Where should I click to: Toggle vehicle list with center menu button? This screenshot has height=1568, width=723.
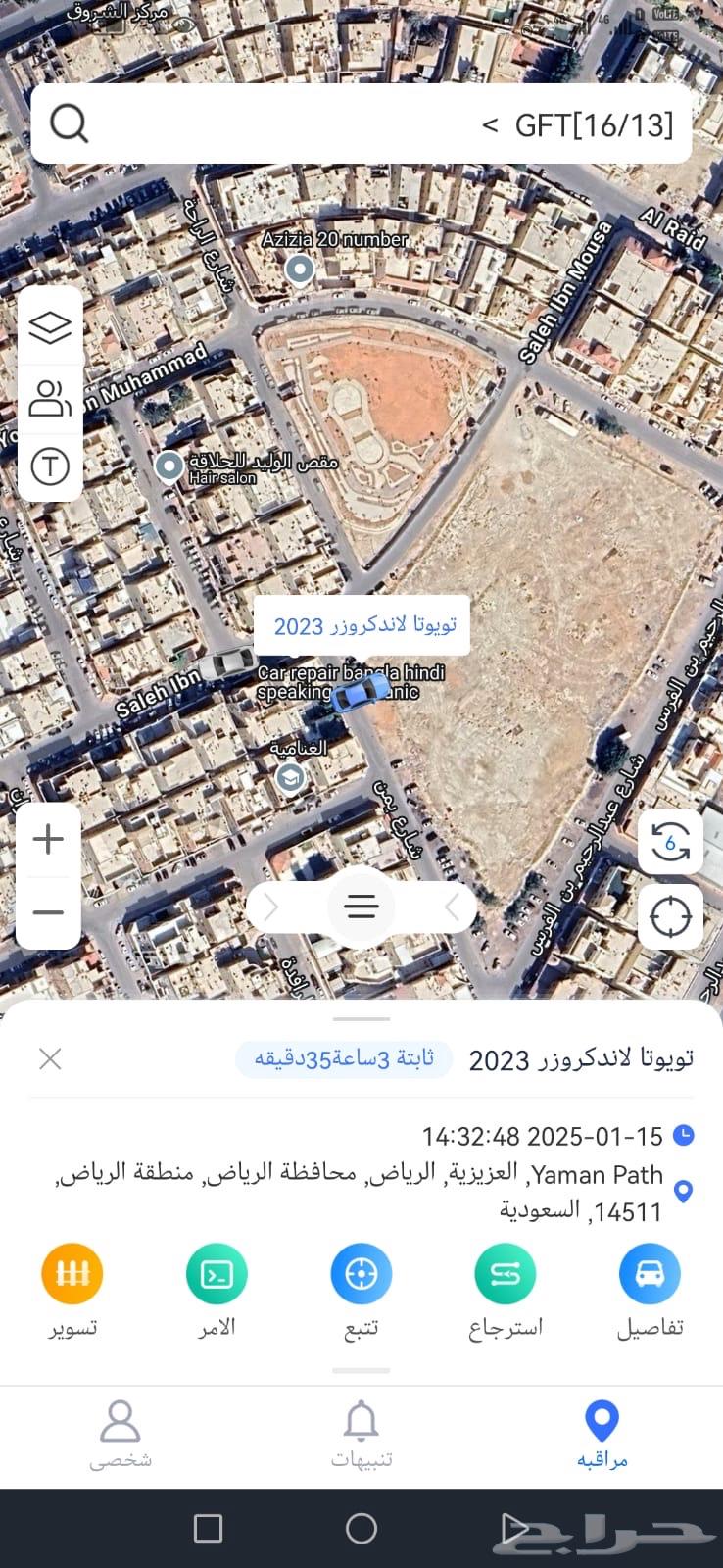click(361, 906)
